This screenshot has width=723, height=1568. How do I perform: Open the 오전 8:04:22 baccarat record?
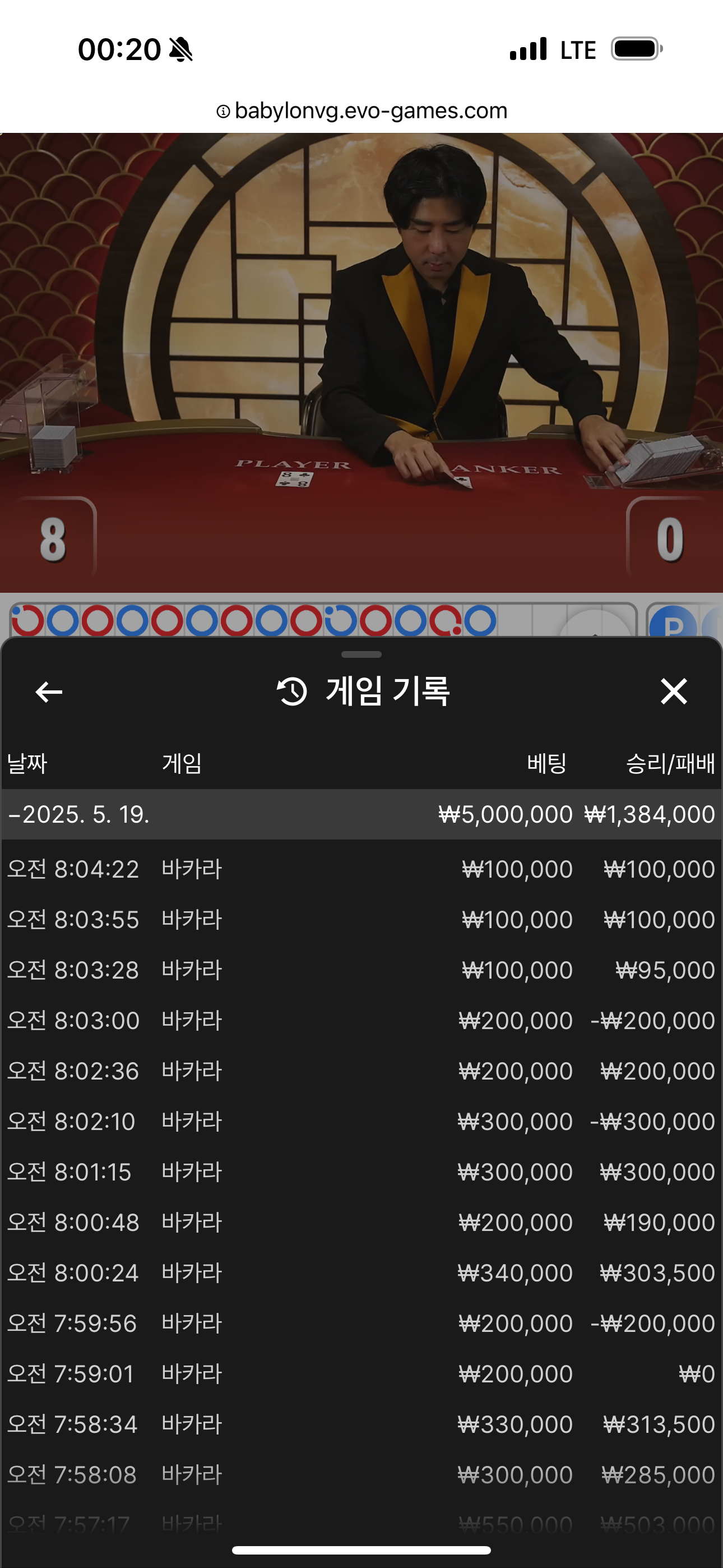(361, 869)
